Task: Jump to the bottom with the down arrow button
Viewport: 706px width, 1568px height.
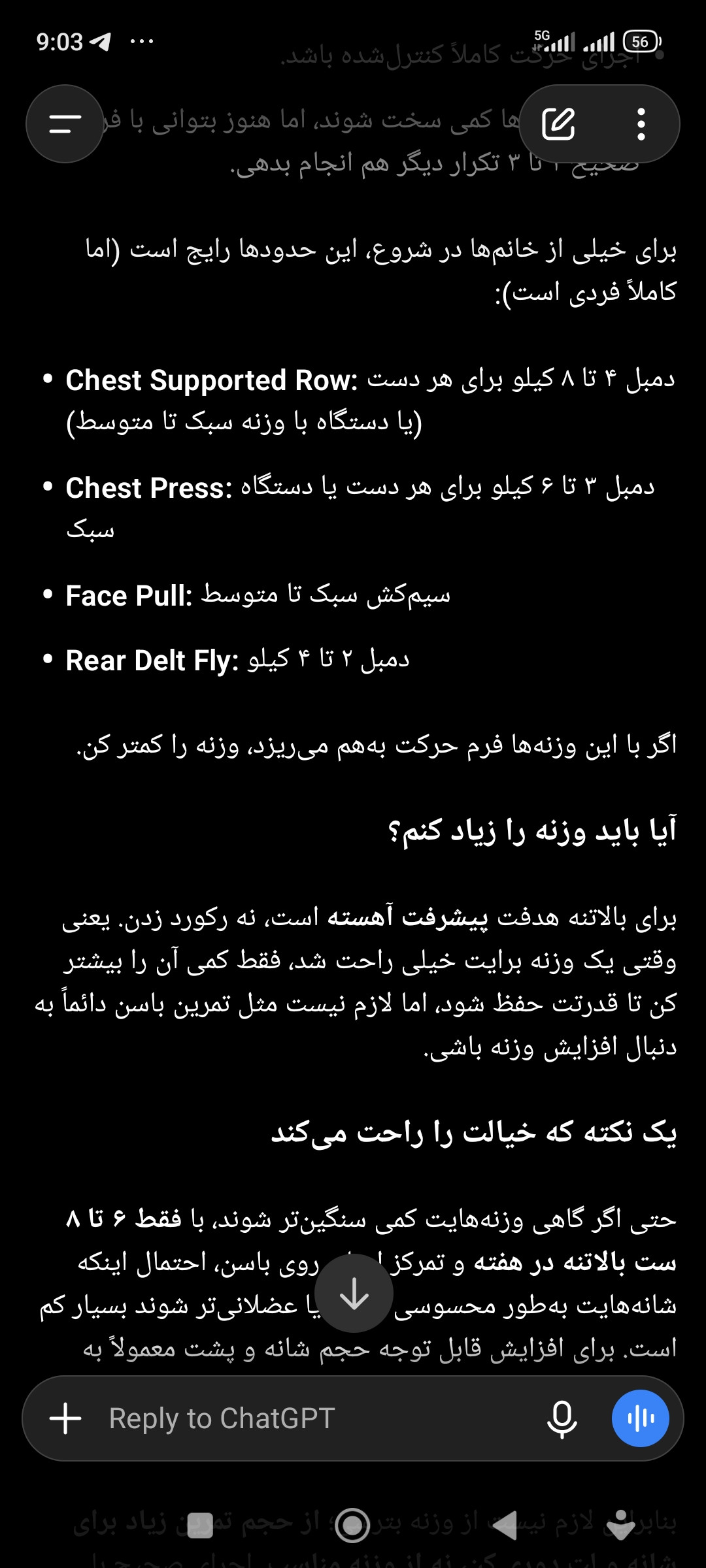Action: (354, 1293)
